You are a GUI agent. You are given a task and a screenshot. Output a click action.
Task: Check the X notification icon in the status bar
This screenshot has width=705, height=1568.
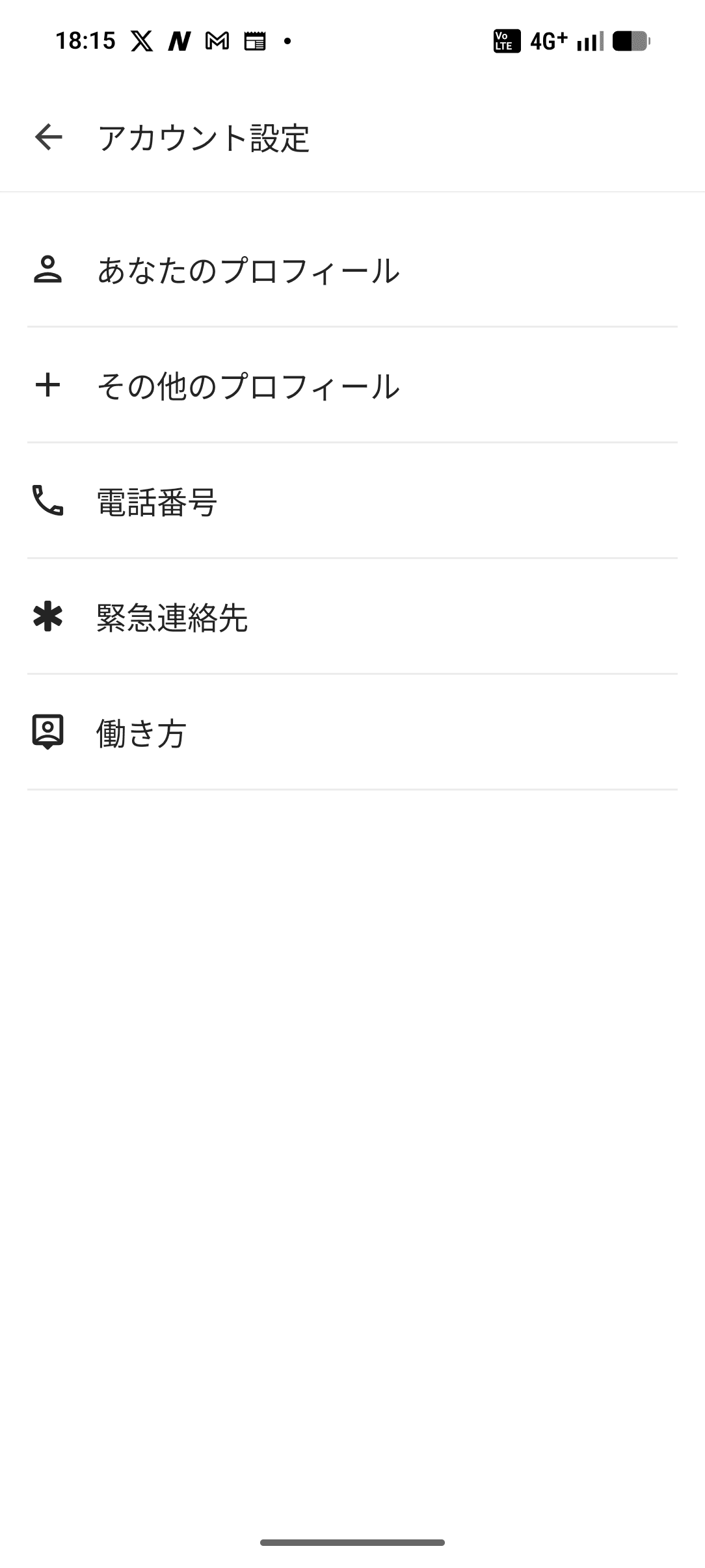pyautogui.click(x=142, y=41)
